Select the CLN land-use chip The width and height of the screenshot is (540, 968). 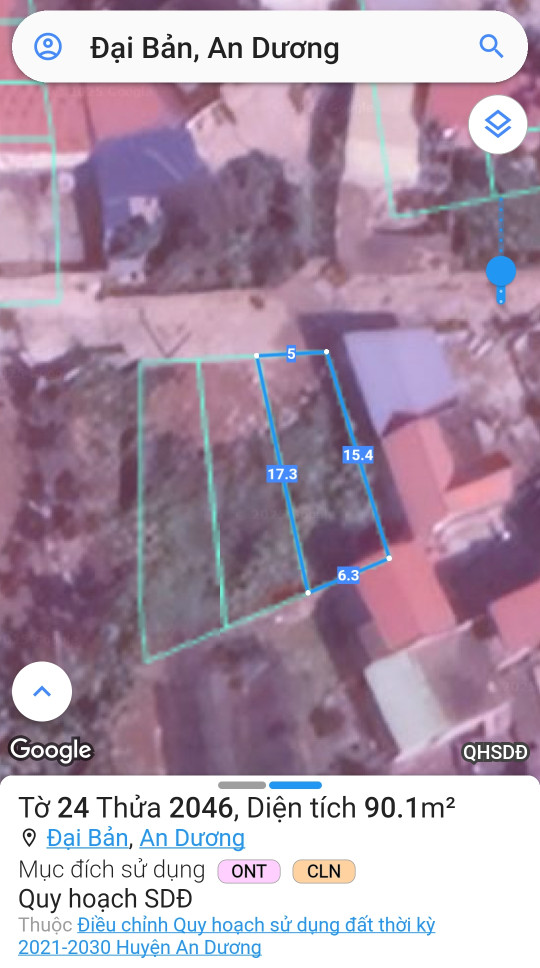point(324,871)
